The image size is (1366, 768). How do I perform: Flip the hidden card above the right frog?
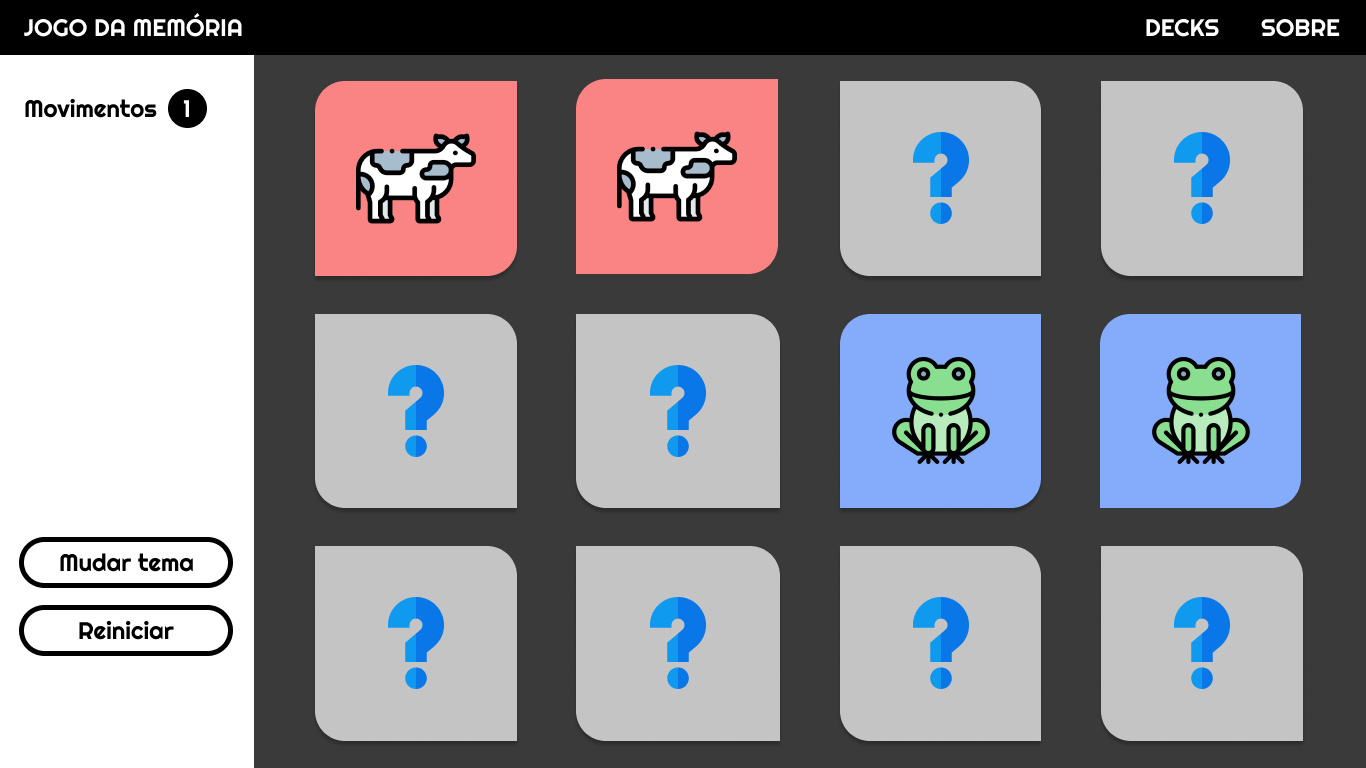1201,178
